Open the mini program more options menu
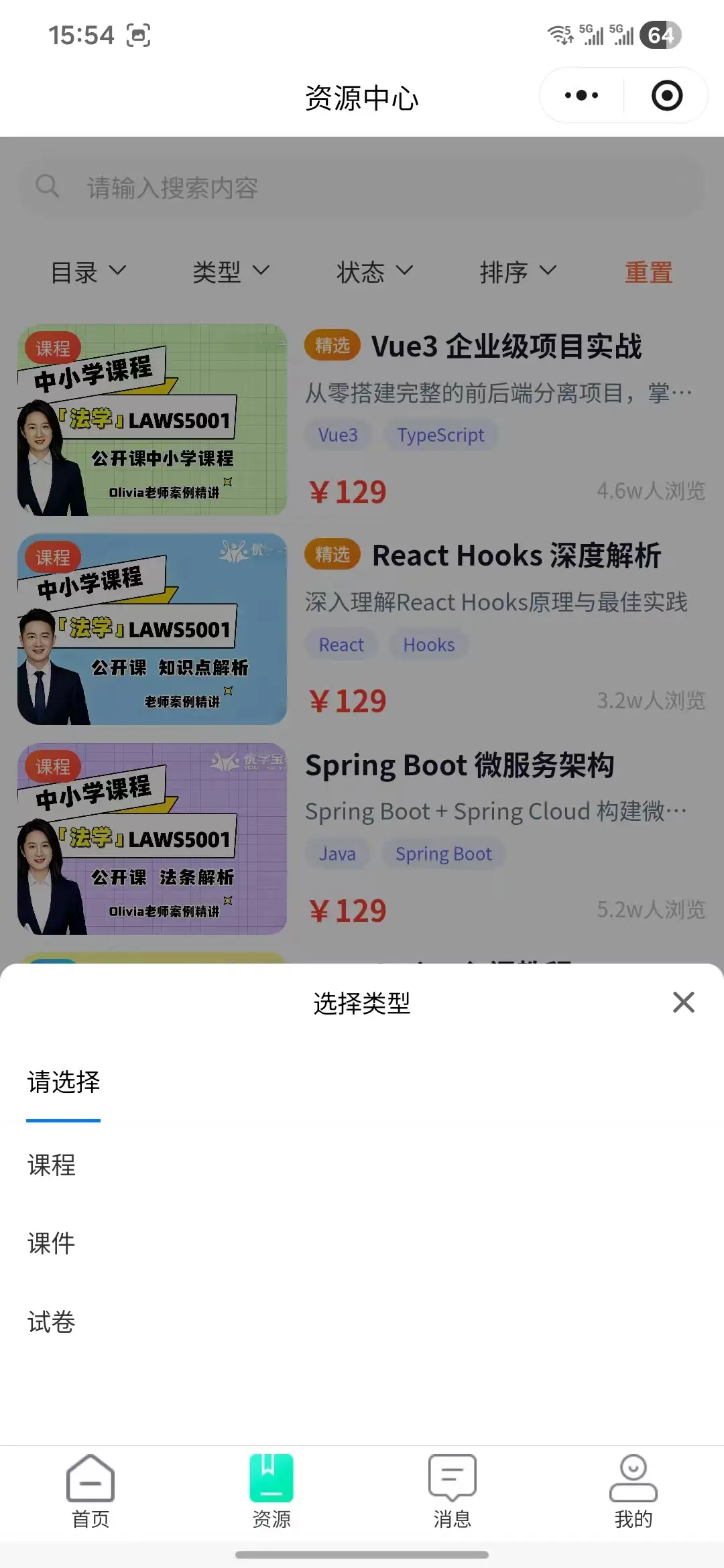This screenshot has width=724, height=1568. pyautogui.click(x=581, y=96)
